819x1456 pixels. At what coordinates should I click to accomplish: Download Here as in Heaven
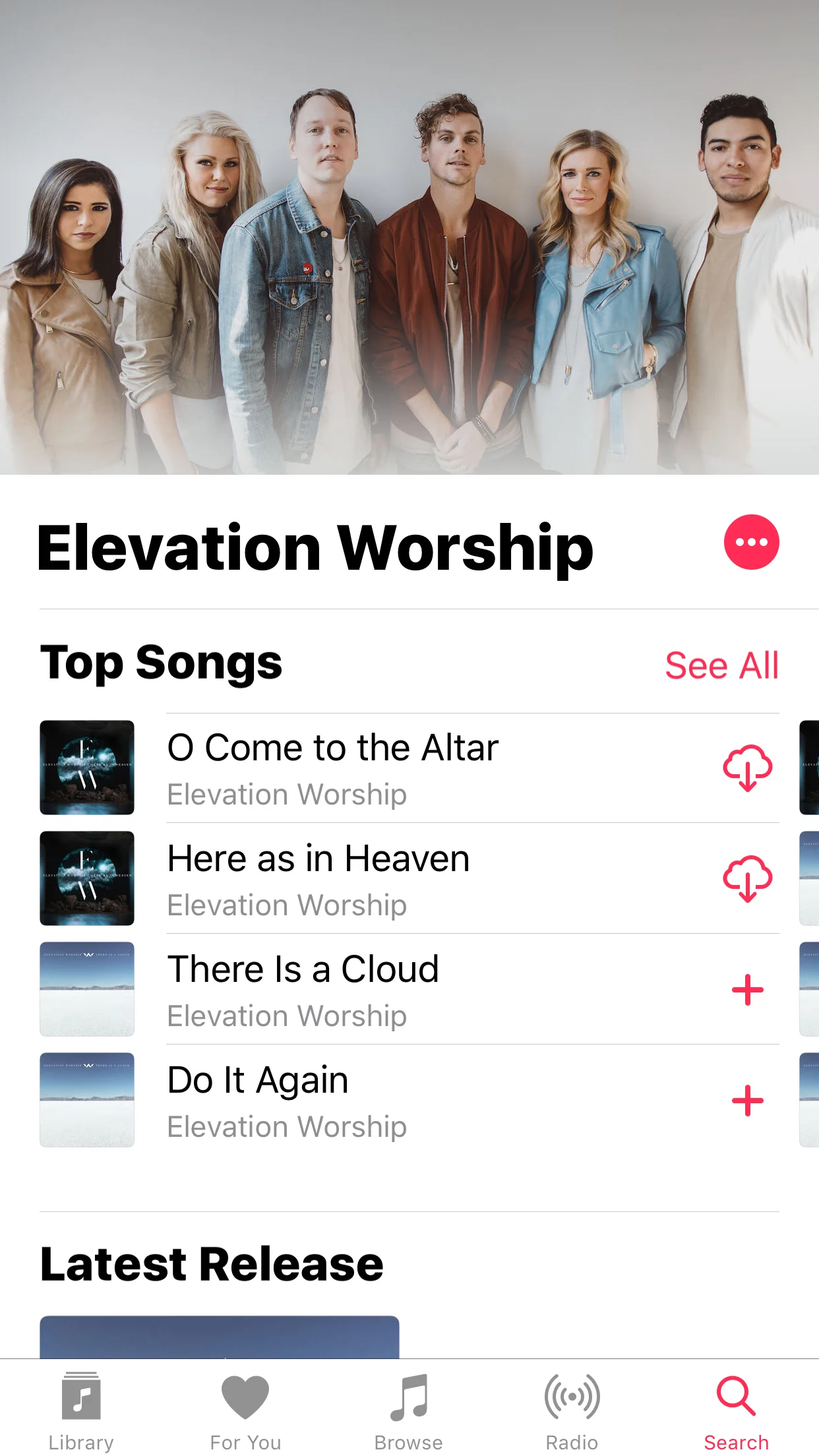(747, 879)
